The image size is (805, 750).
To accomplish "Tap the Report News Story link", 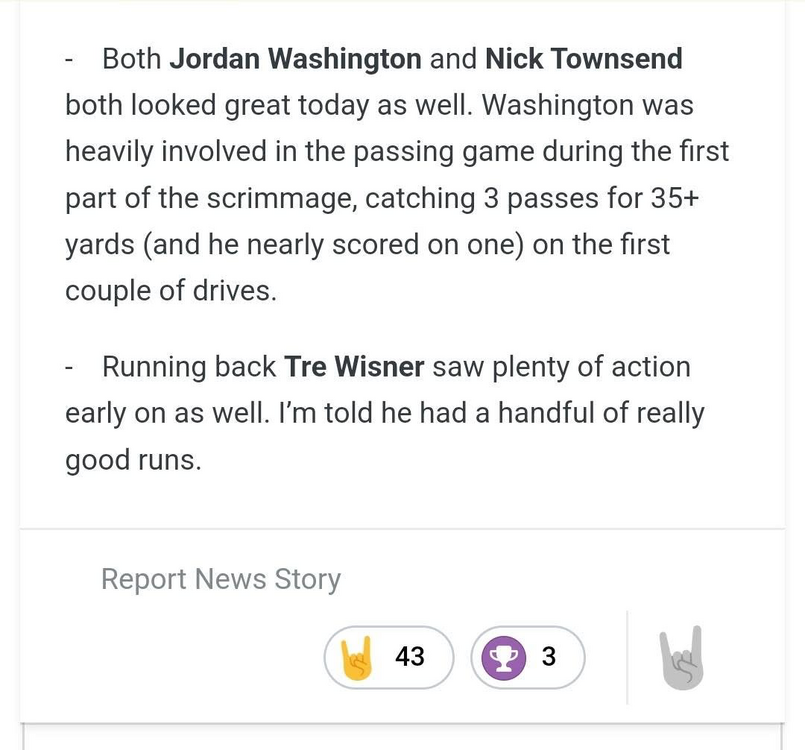I will [220, 579].
